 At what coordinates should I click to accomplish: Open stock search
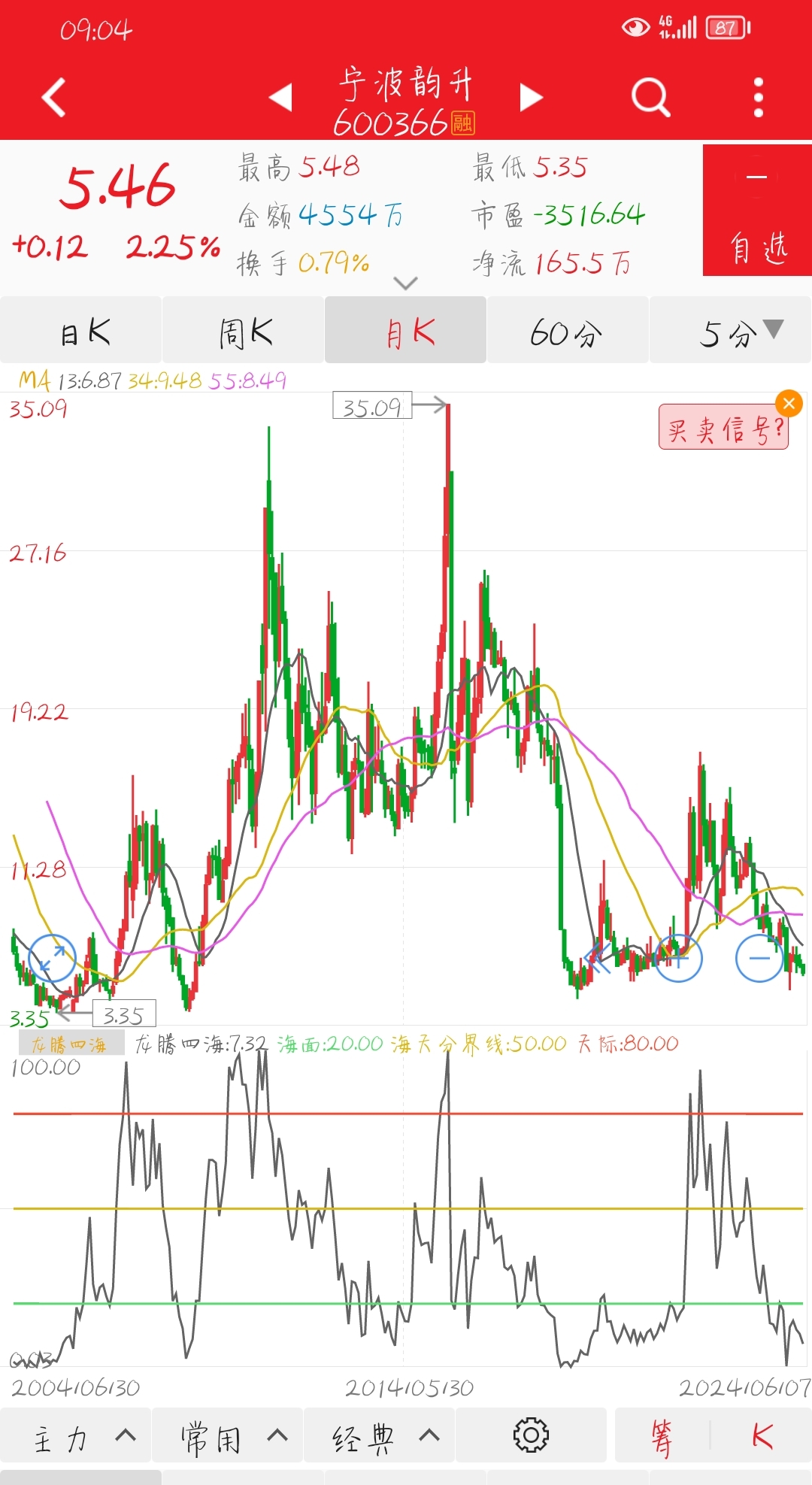[x=650, y=98]
